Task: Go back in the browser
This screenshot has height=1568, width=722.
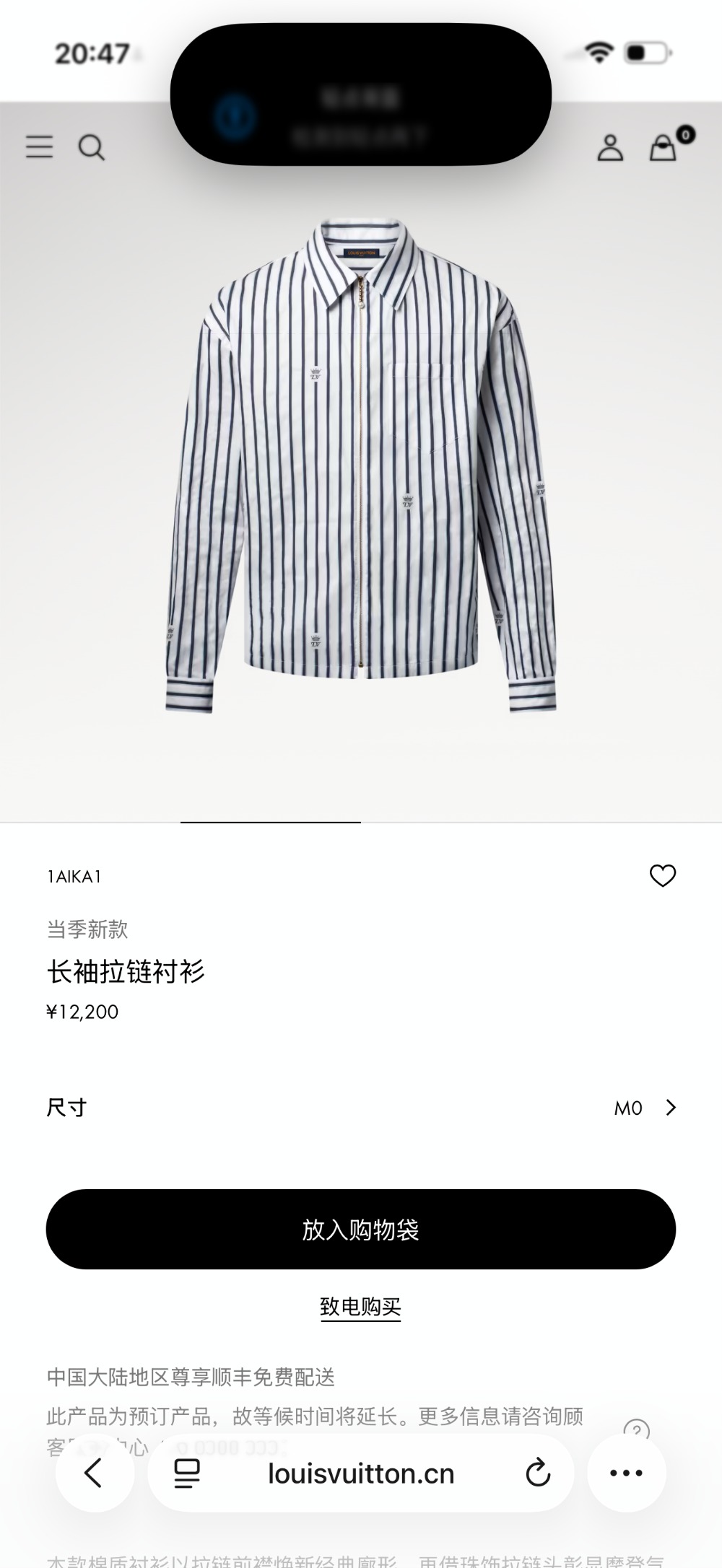Action: [x=95, y=1473]
